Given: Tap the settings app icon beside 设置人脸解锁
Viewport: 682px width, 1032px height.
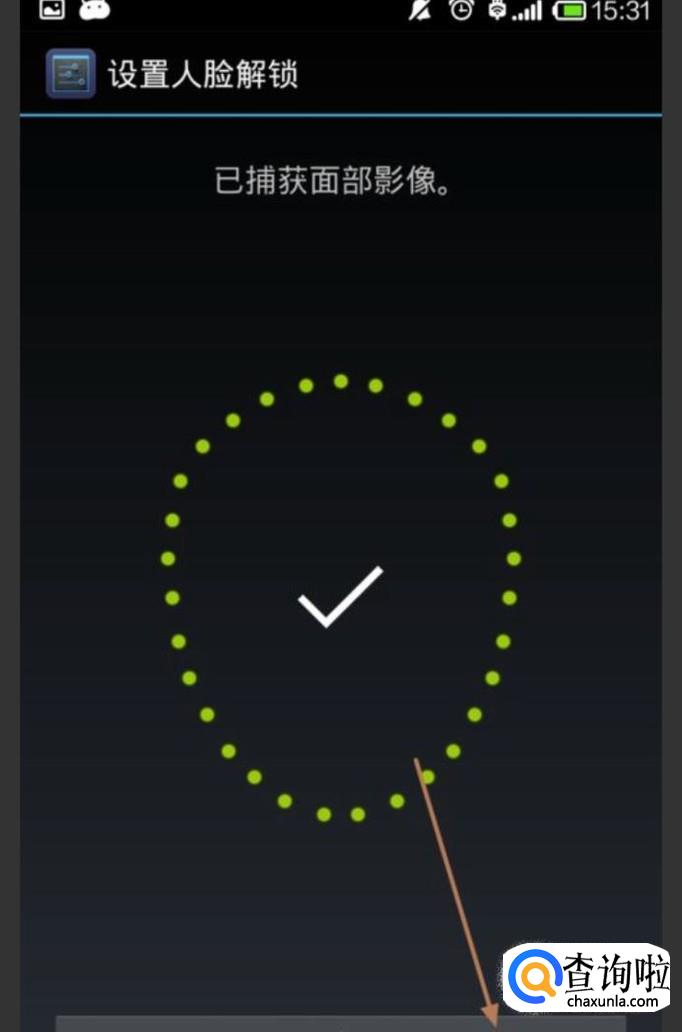Looking at the screenshot, I should (x=70, y=74).
